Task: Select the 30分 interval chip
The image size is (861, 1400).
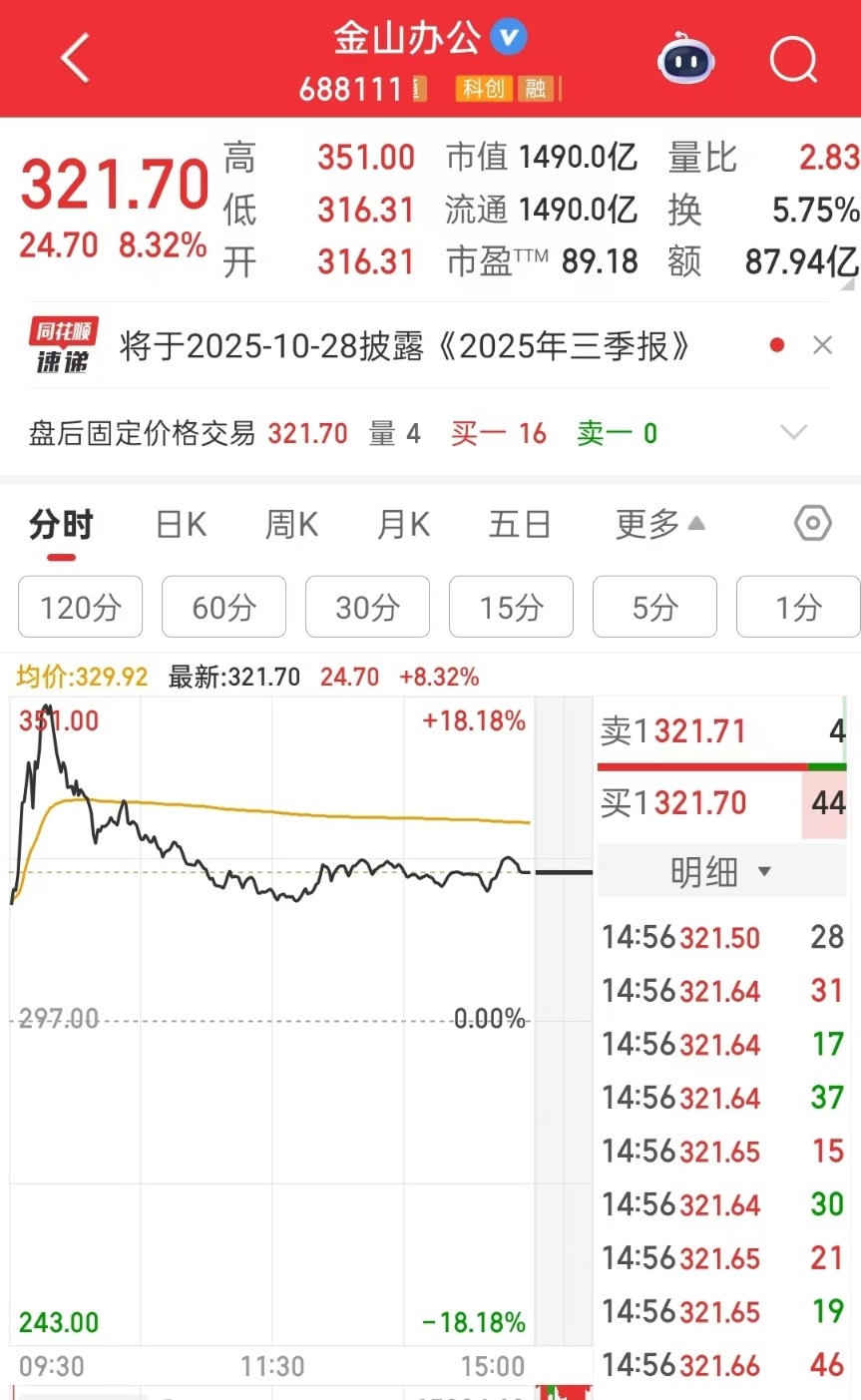Action: (367, 607)
